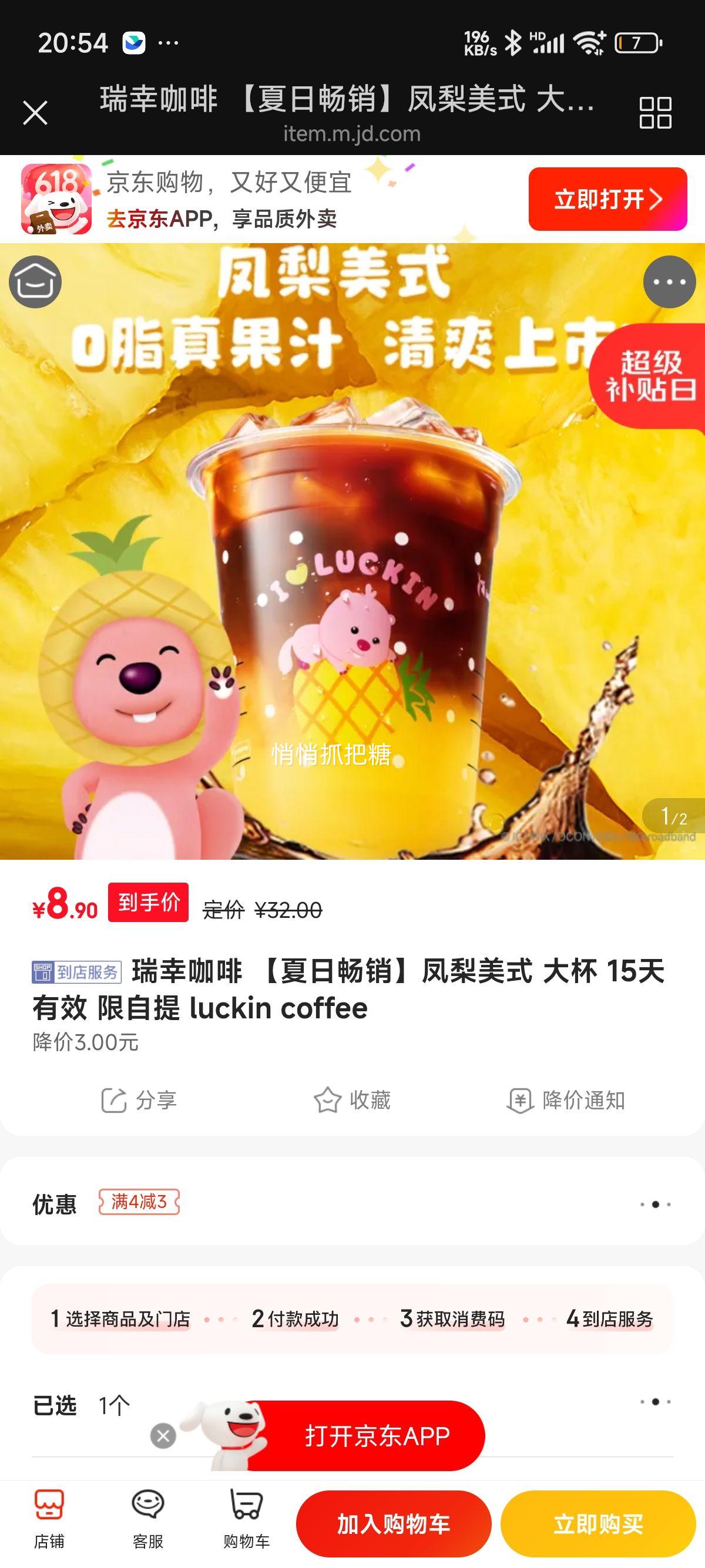Open the three-dot menu on the product image

tap(669, 282)
